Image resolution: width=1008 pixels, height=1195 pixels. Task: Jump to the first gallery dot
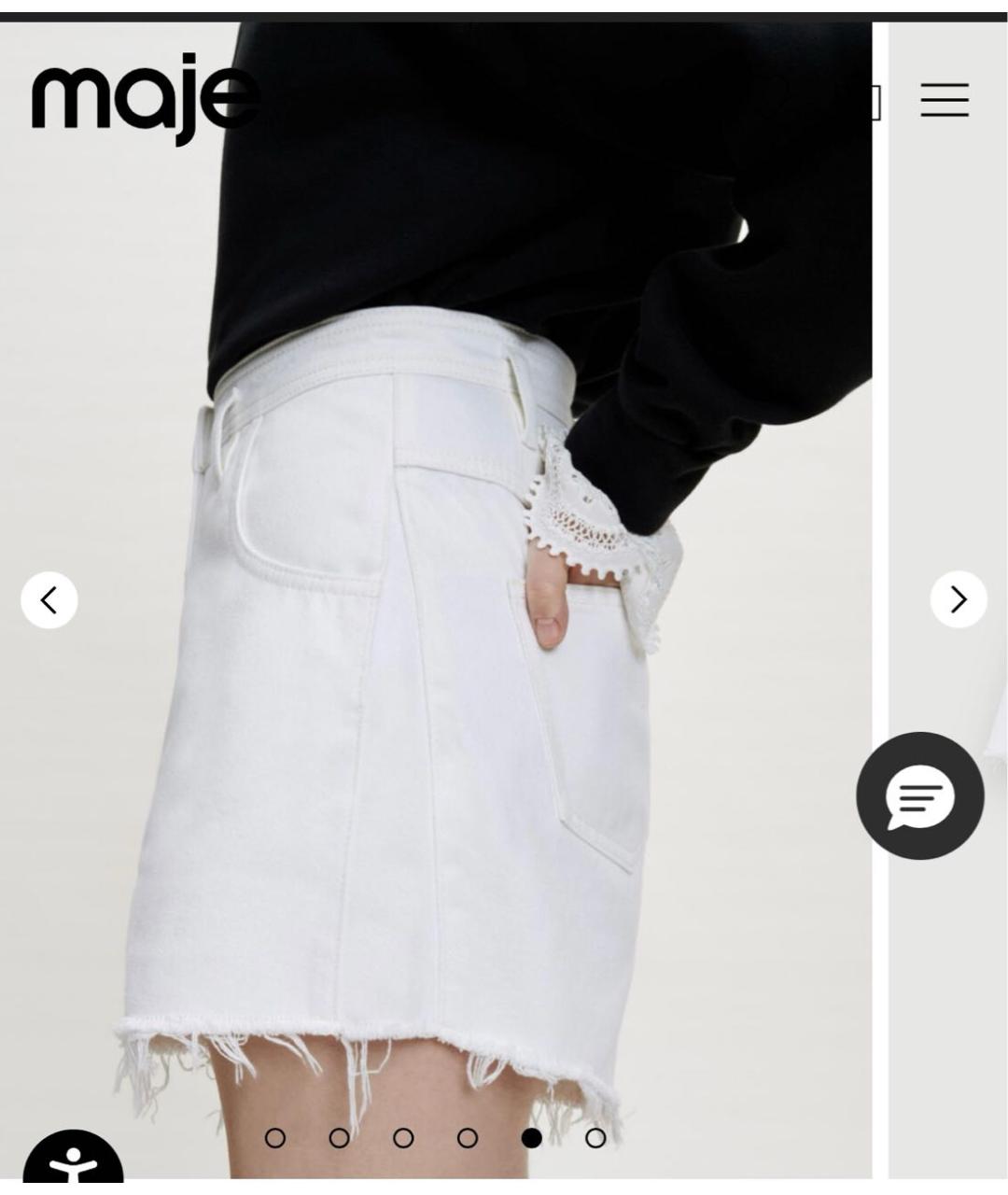point(275,1138)
